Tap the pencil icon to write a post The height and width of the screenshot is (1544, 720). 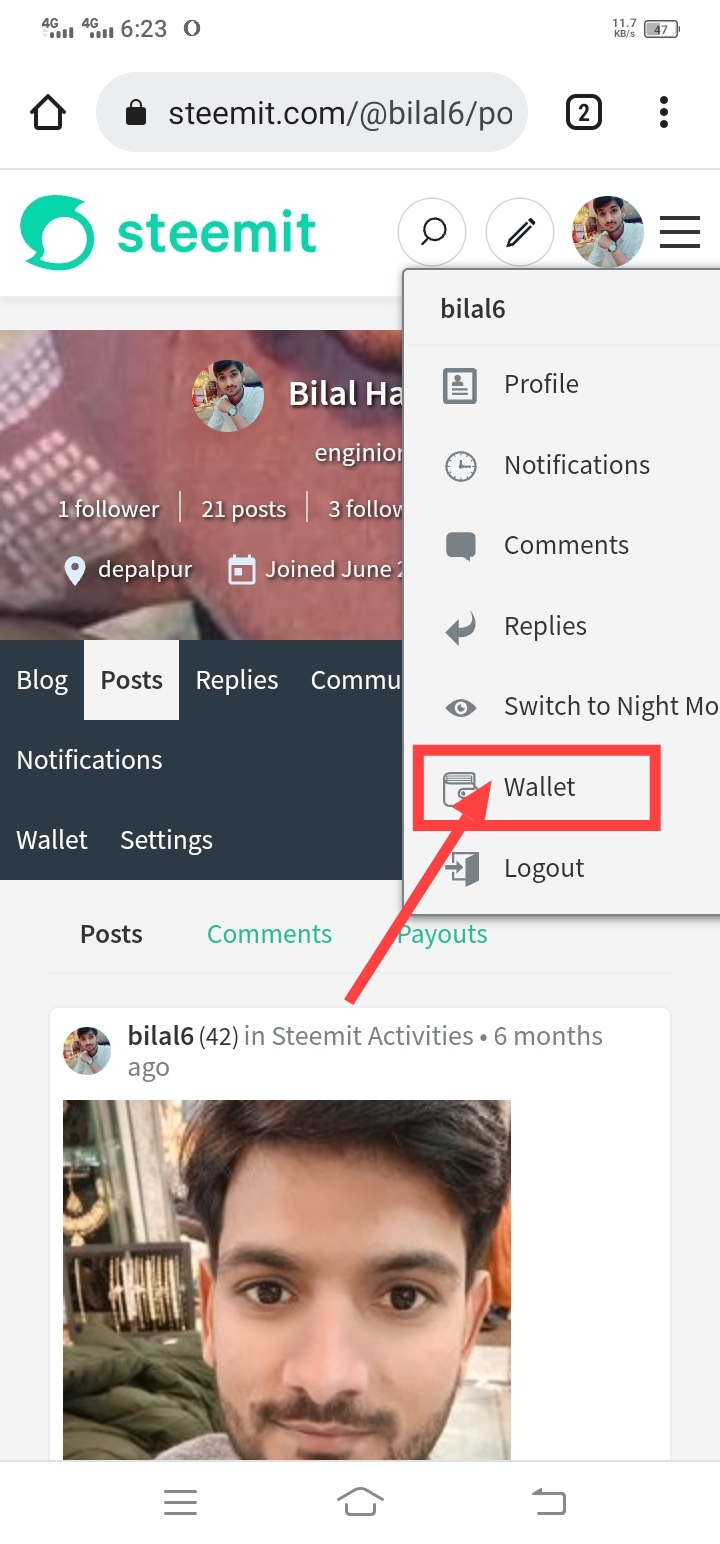[x=519, y=233]
